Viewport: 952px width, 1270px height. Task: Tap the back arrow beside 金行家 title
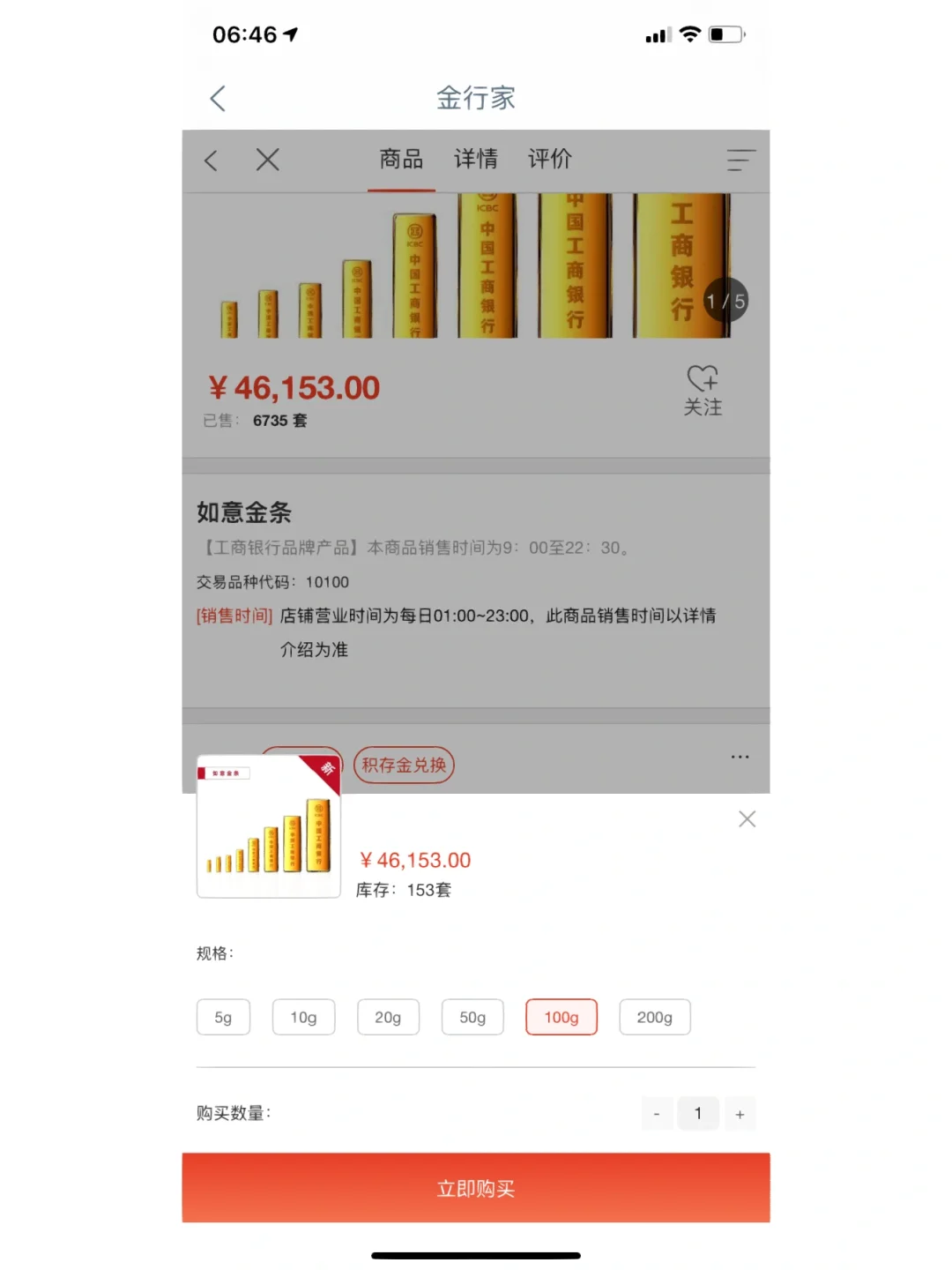[217, 98]
